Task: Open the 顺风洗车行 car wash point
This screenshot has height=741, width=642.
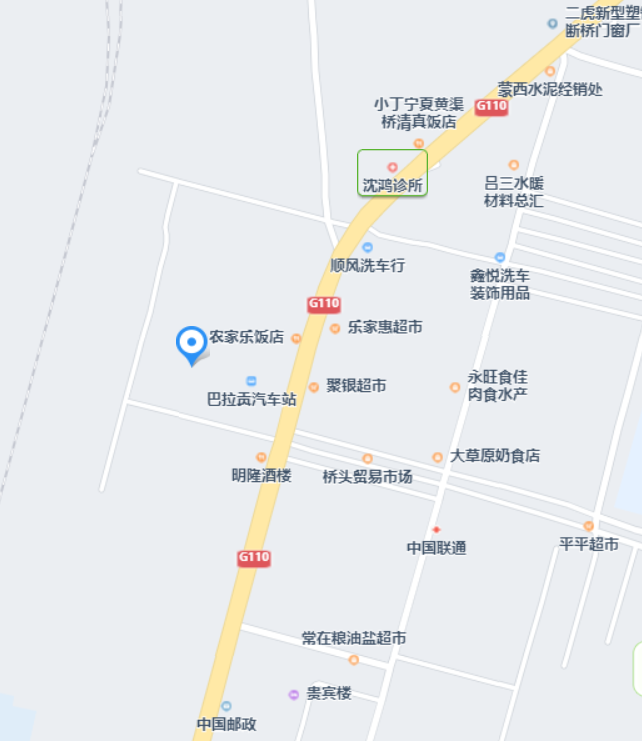Action: click(x=367, y=247)
